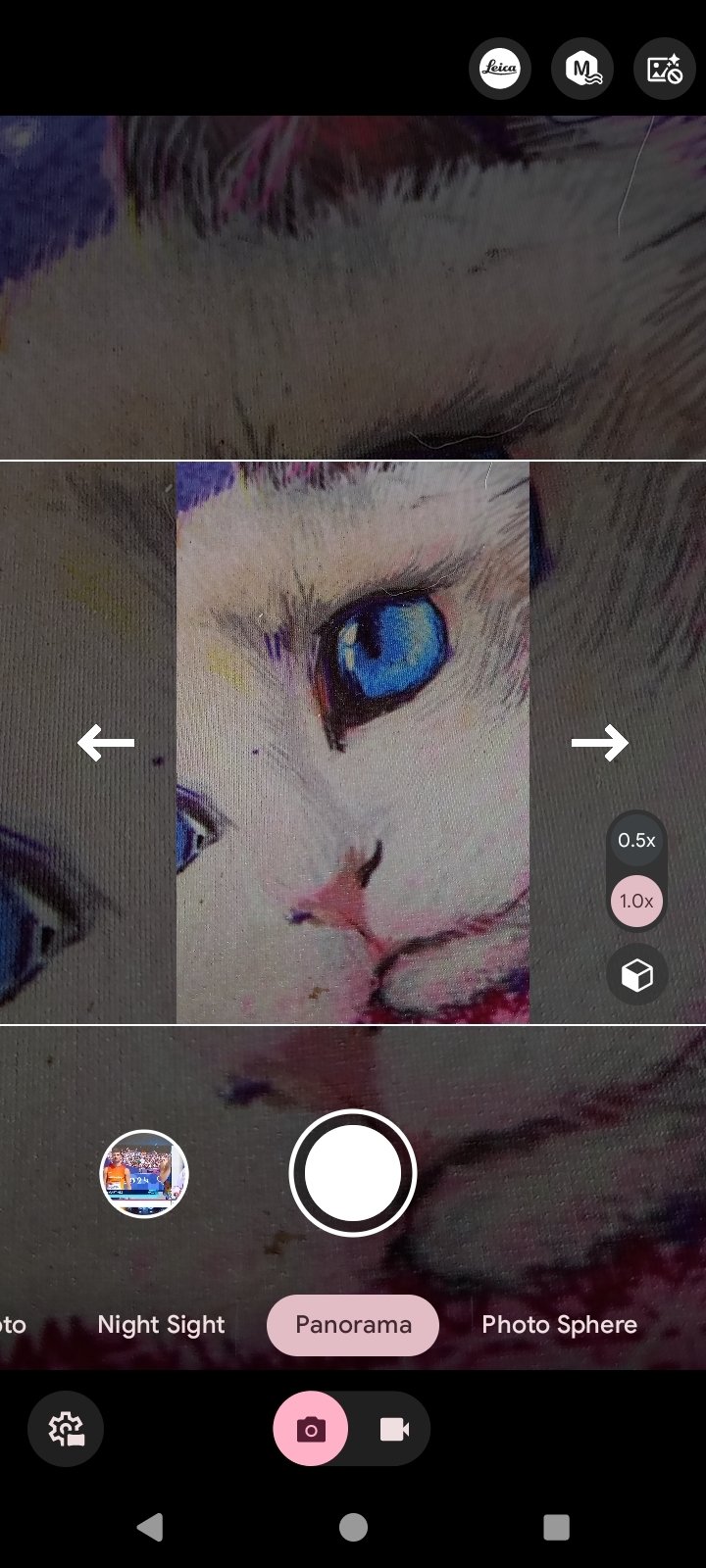Enable 1.0x zoom level
The image size is (706, 1568).
click(x=636, y=901)
